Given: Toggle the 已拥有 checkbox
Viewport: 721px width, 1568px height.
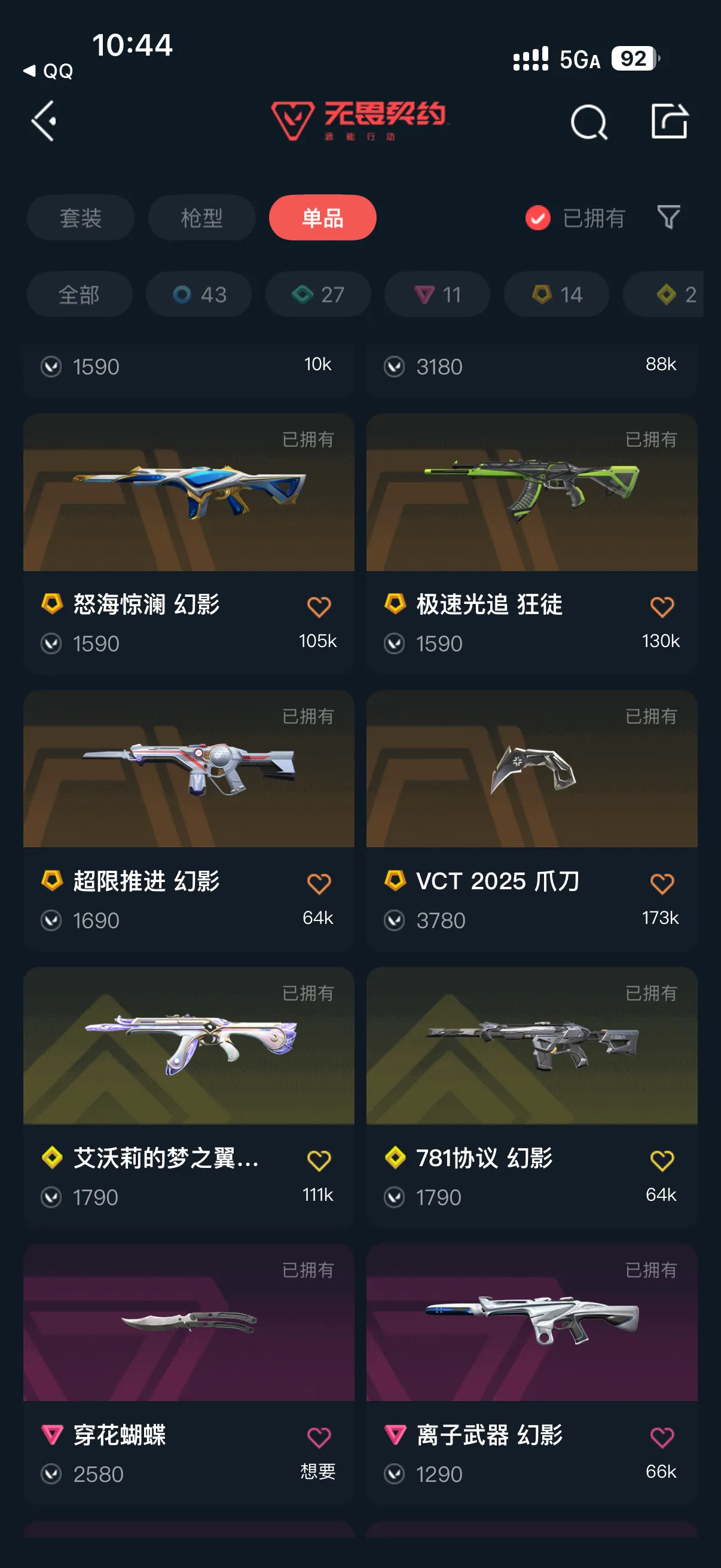Looking at the screenshot, I should pyautogui.click(x=538, y=218).
